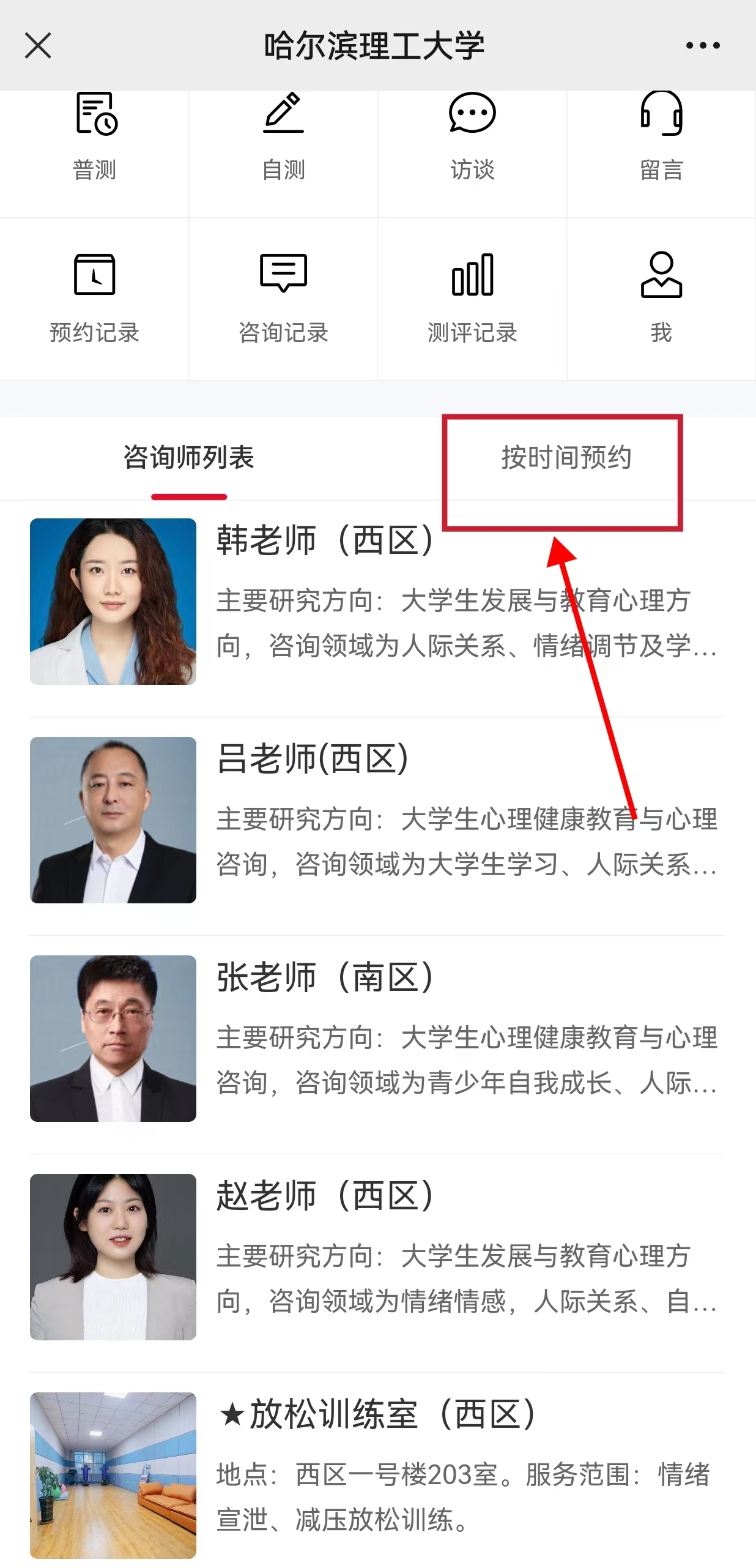Viewport: 756px width, 1568px height.
Task: View 测评记录 assessment records
Action: (472, 298)
